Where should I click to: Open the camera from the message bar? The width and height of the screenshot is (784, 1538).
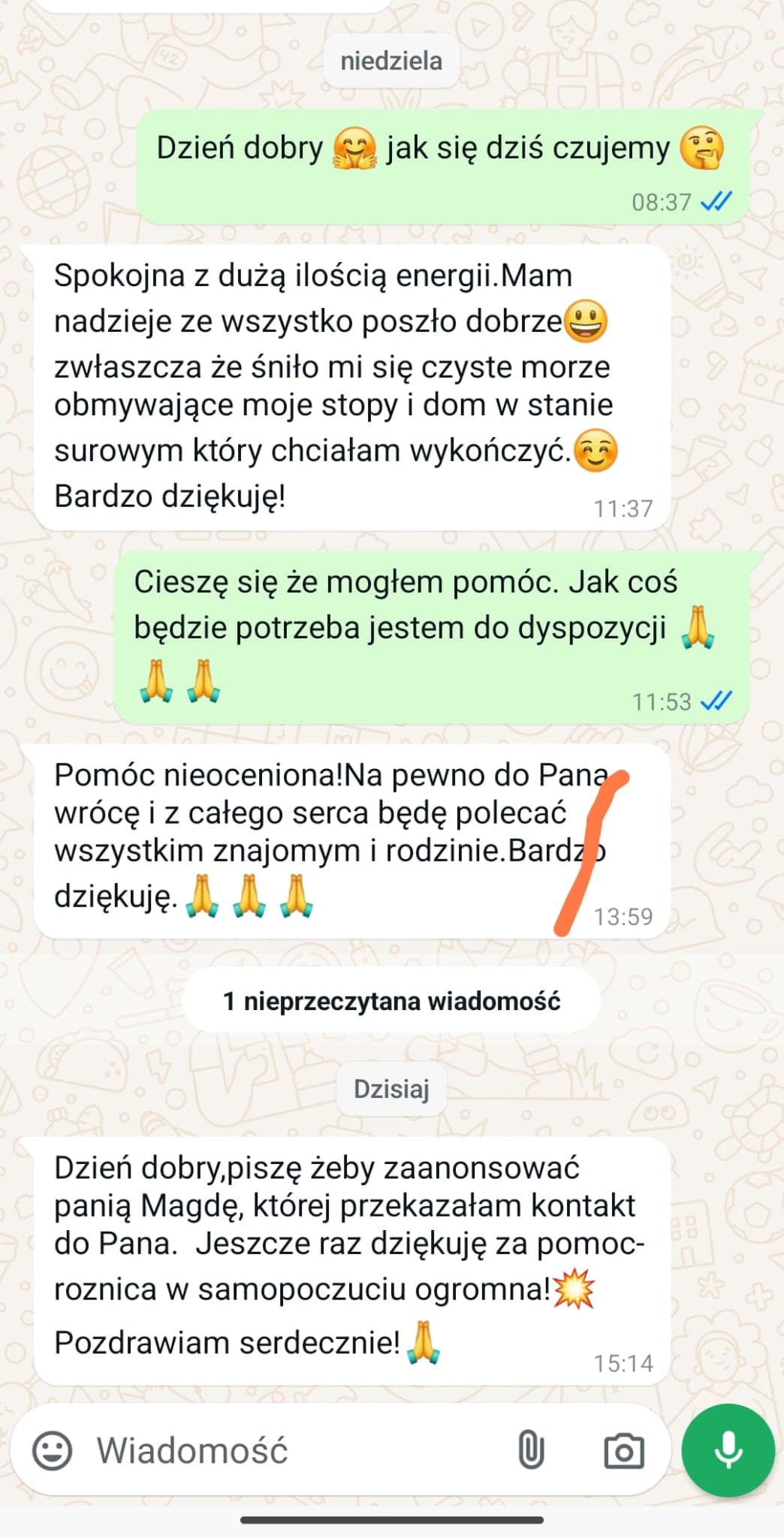(x=626, y=1450)
